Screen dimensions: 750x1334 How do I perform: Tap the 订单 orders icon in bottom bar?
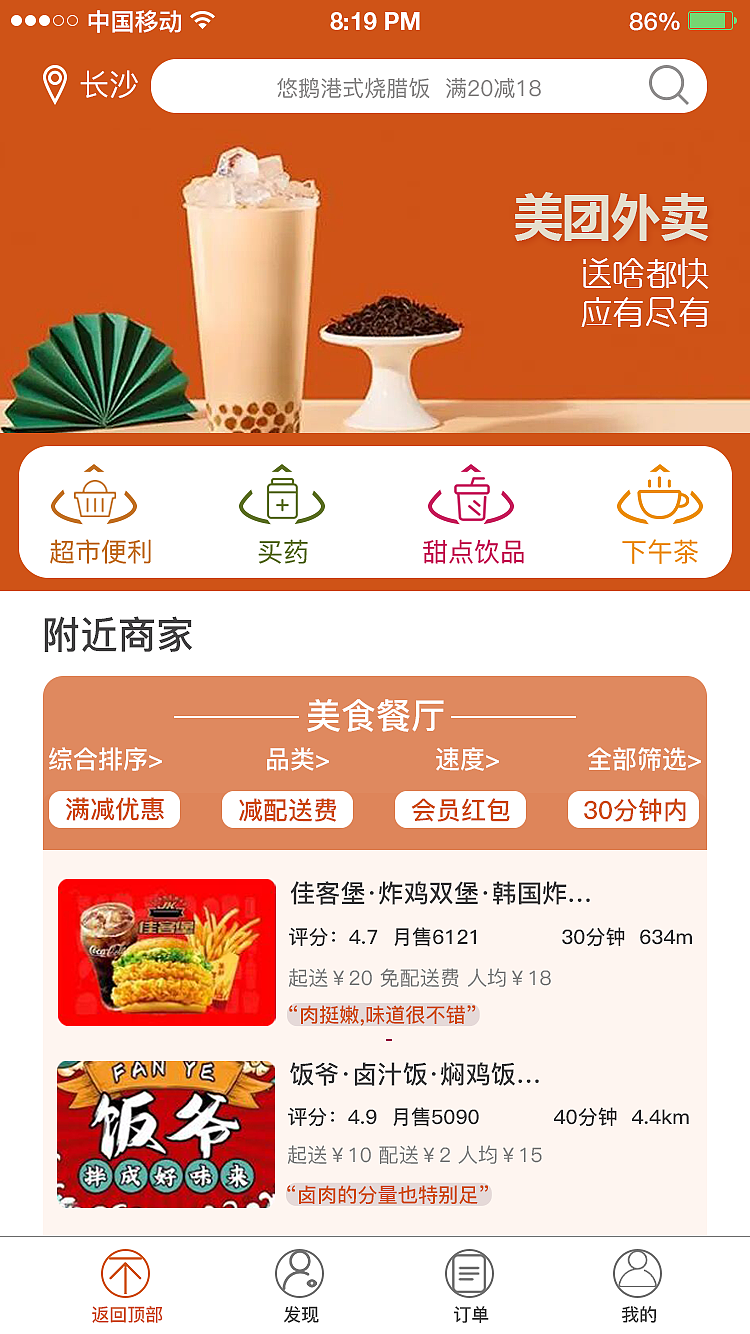(468, 1273)
